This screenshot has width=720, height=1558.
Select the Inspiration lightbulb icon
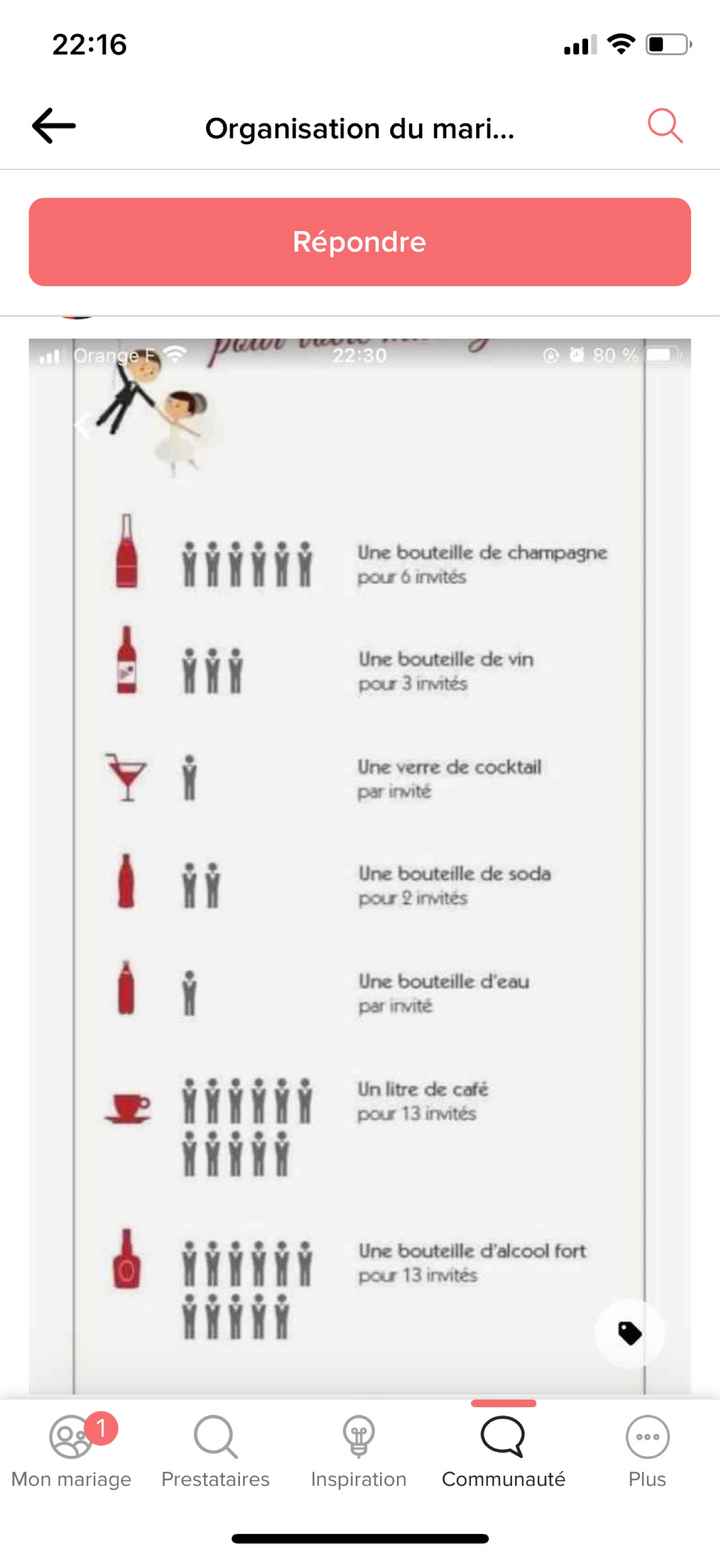click(359, 1438)
